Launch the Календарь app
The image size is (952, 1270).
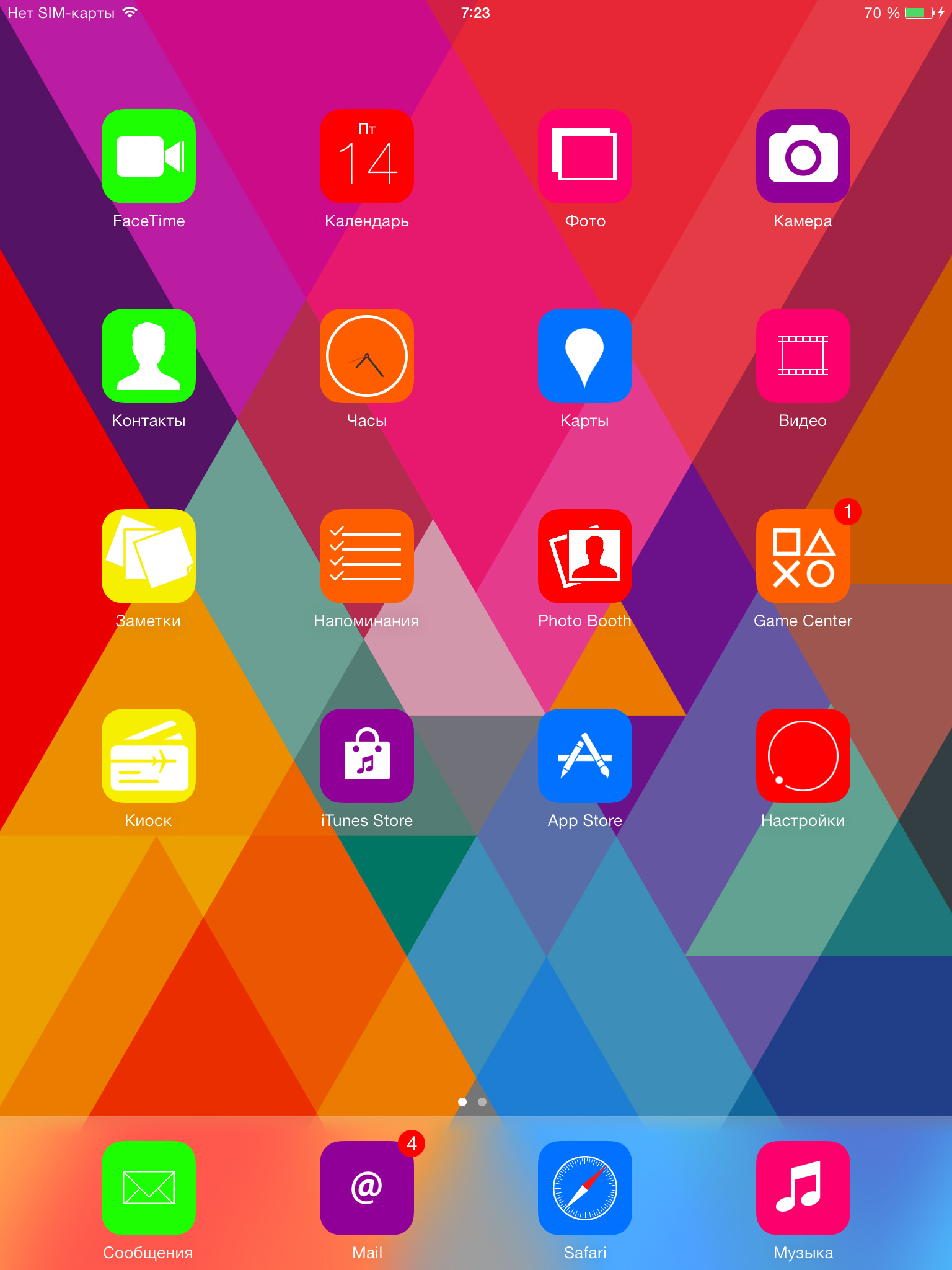click(367, 156)
